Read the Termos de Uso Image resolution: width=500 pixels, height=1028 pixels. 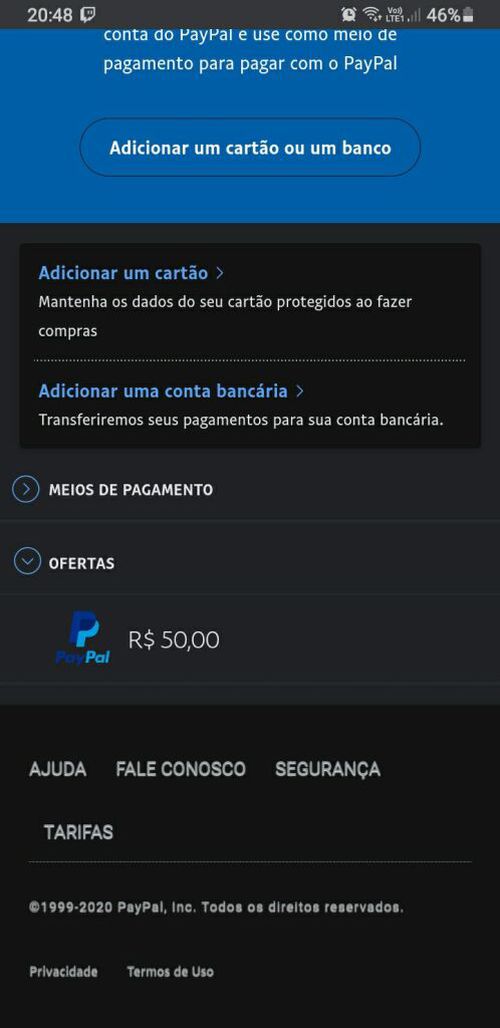coord(170,972)
